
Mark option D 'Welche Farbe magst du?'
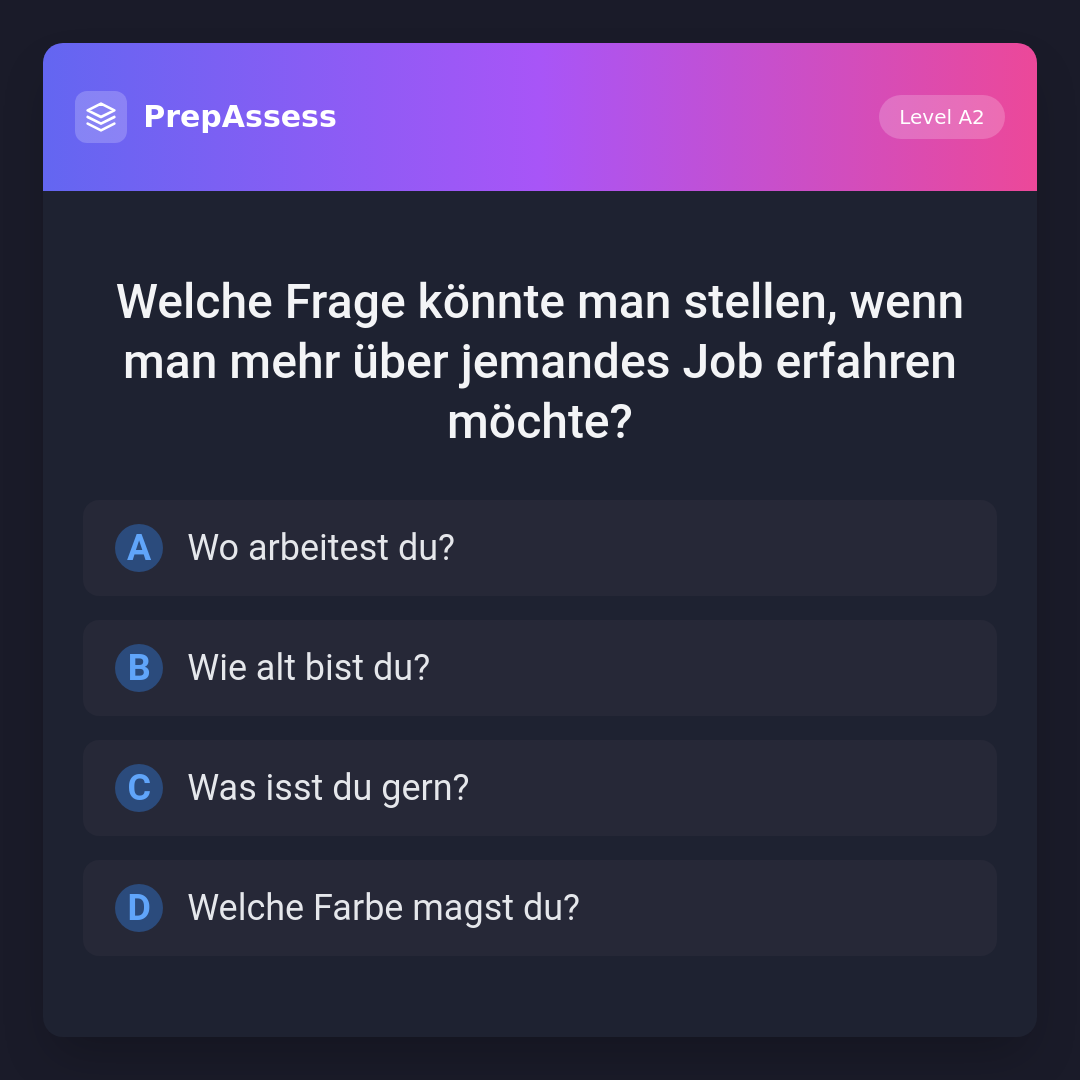click(x=539, y=908)
